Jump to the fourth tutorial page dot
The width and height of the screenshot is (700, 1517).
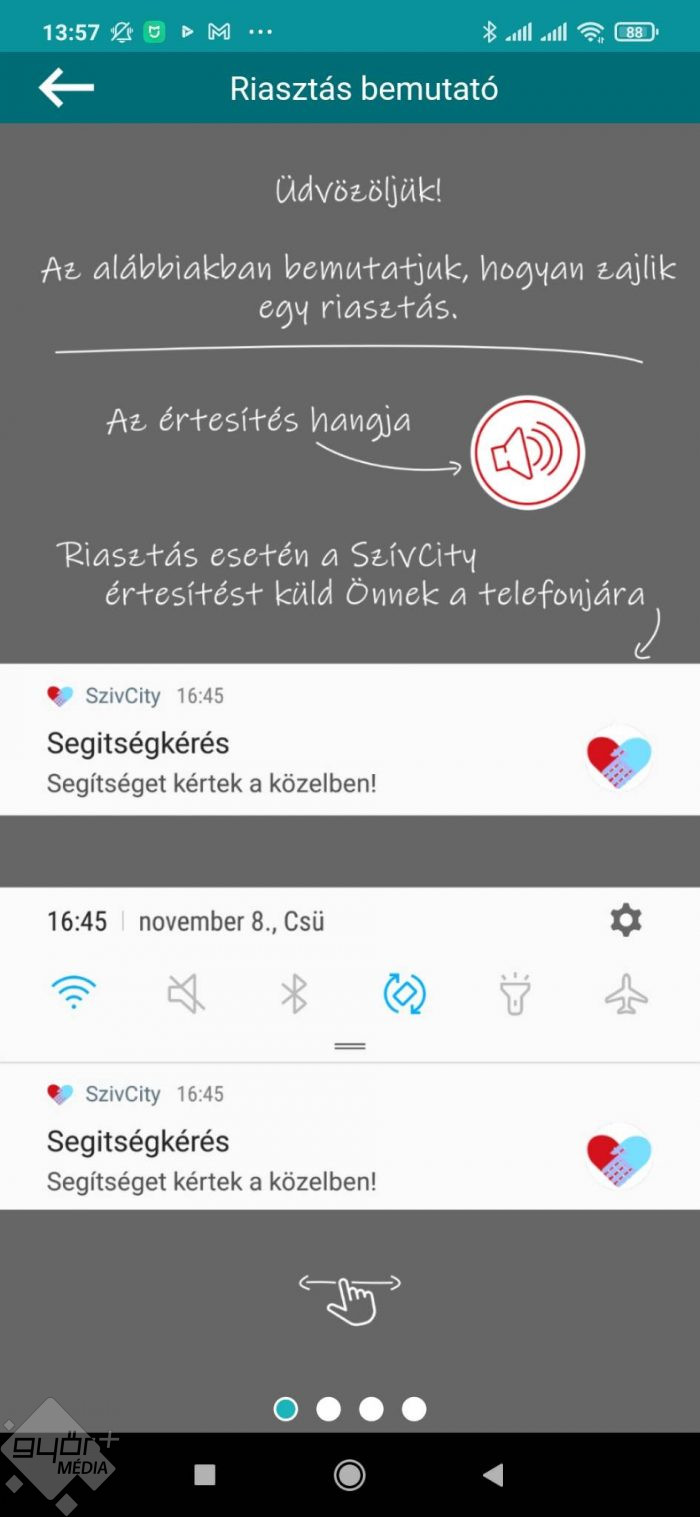point(414,1409)
